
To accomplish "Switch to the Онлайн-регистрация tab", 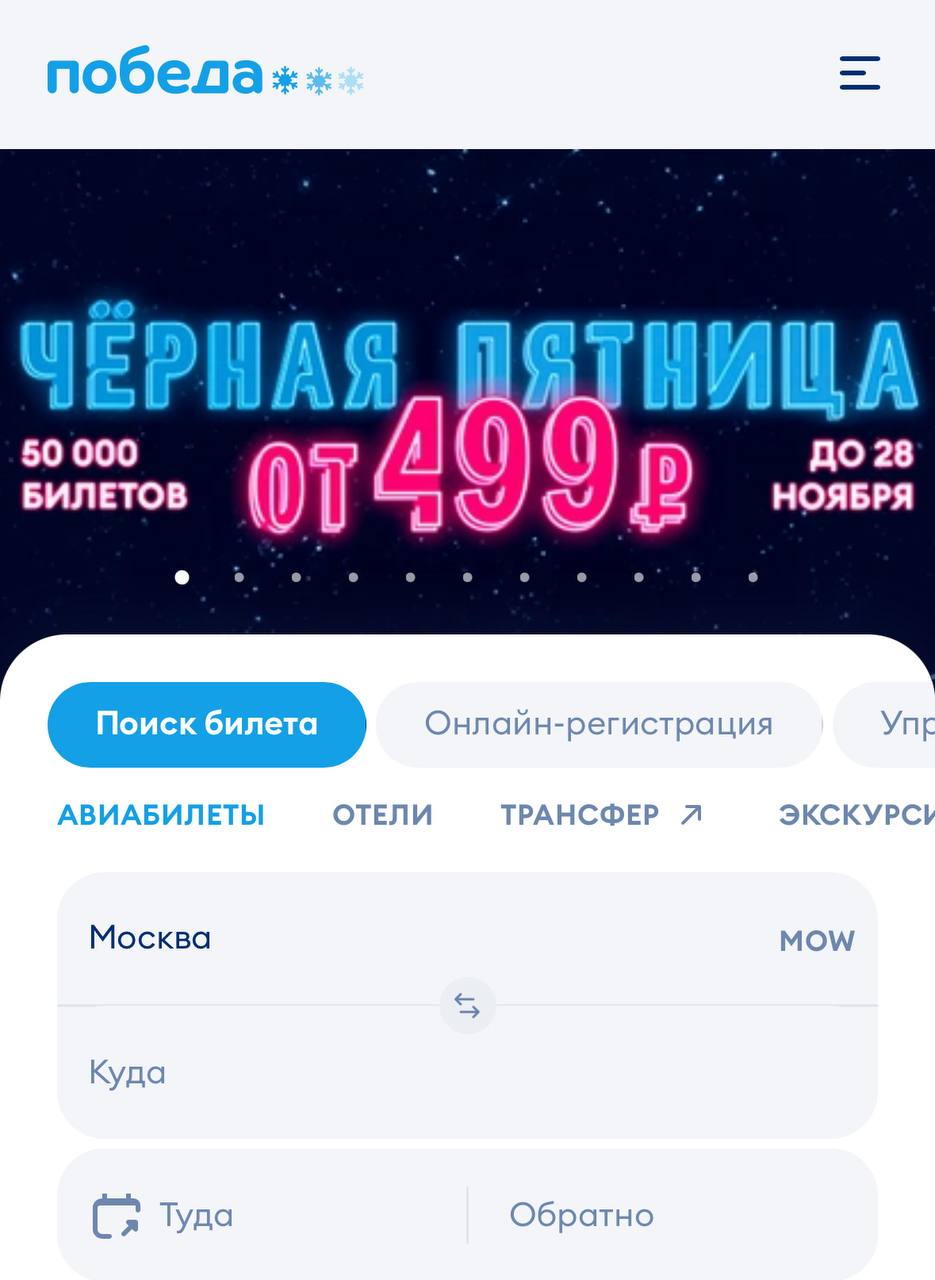I will [x=599, y=723].
